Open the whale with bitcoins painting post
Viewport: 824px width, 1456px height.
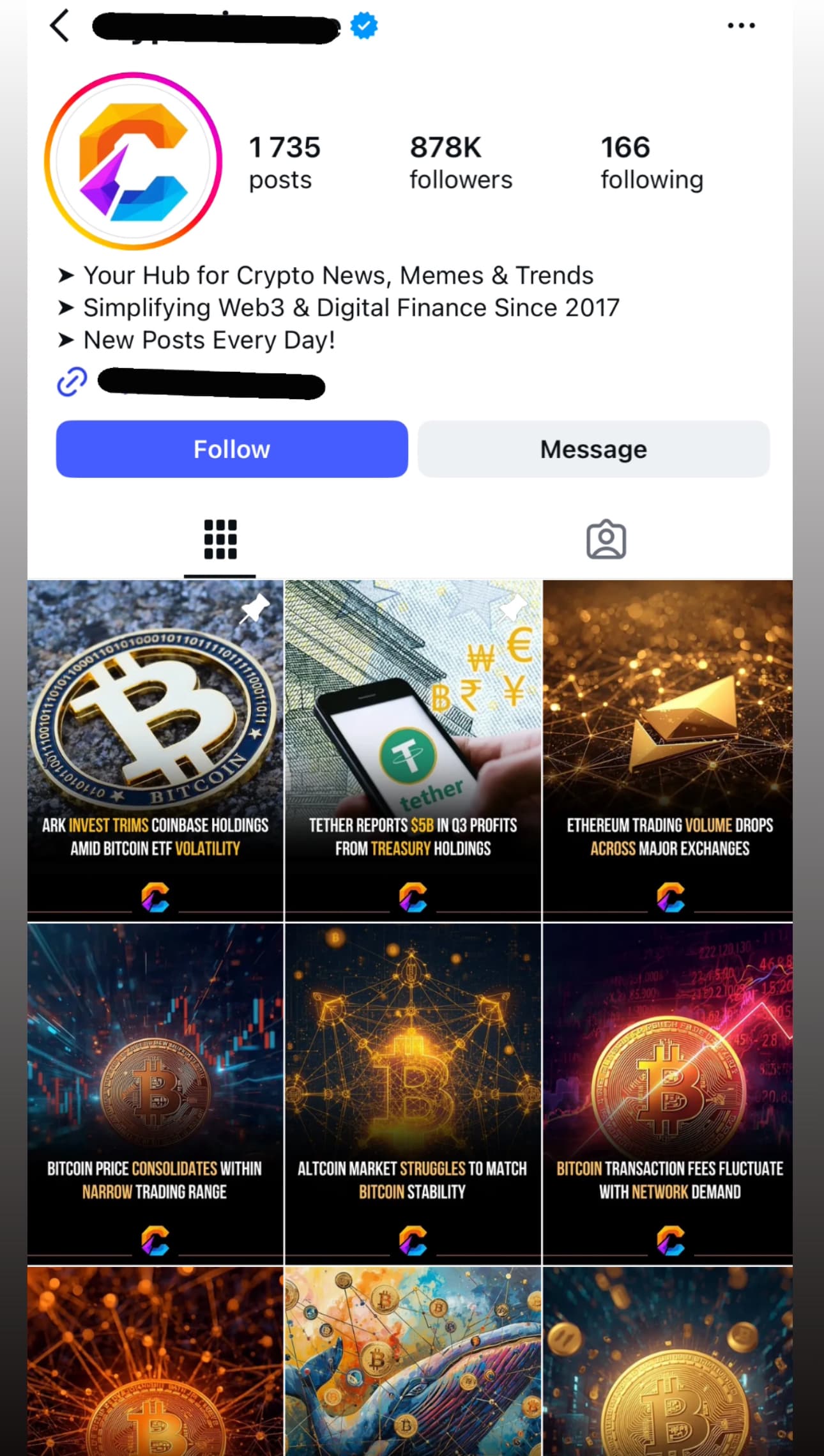tap(413, 1361)
